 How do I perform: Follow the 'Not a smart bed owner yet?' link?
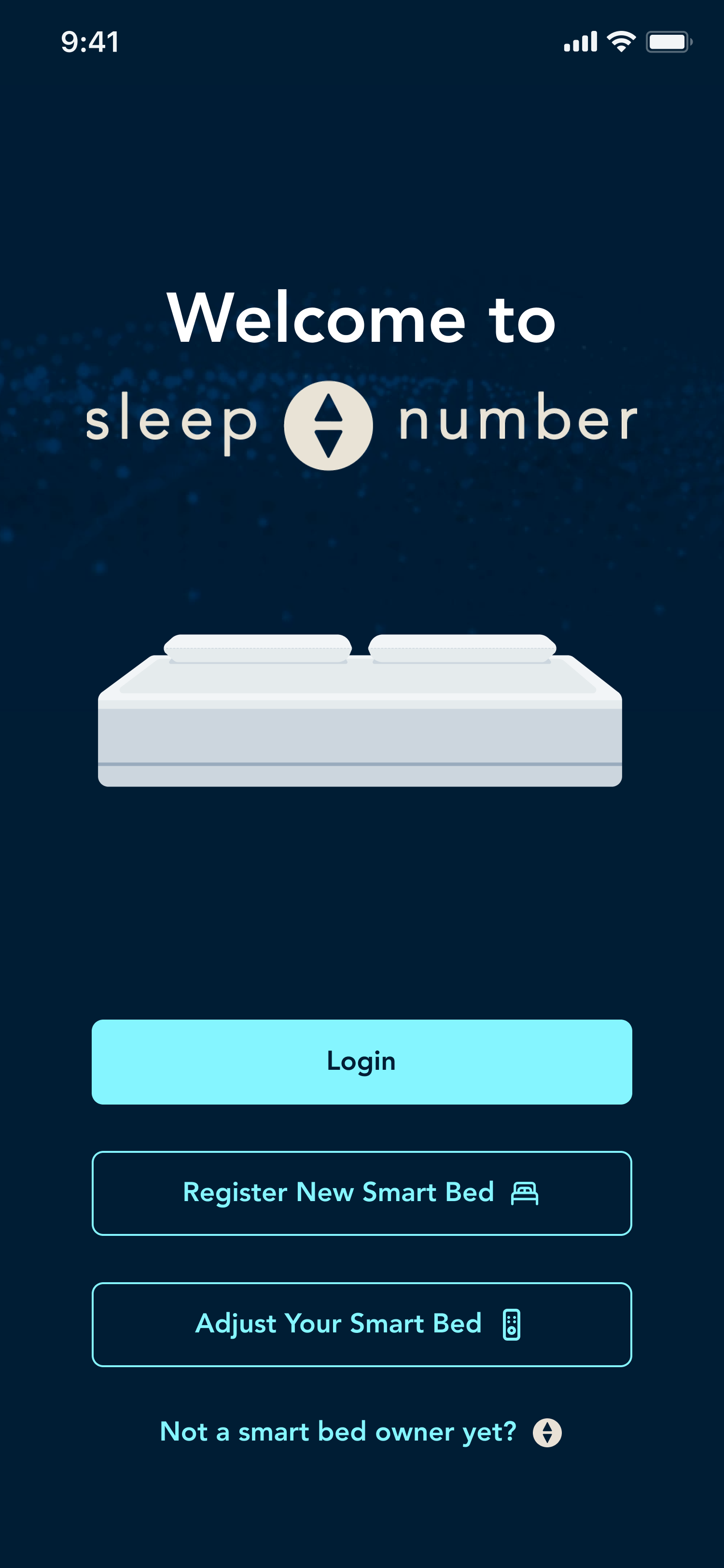pyautogui.click(x=360, y=1432)
